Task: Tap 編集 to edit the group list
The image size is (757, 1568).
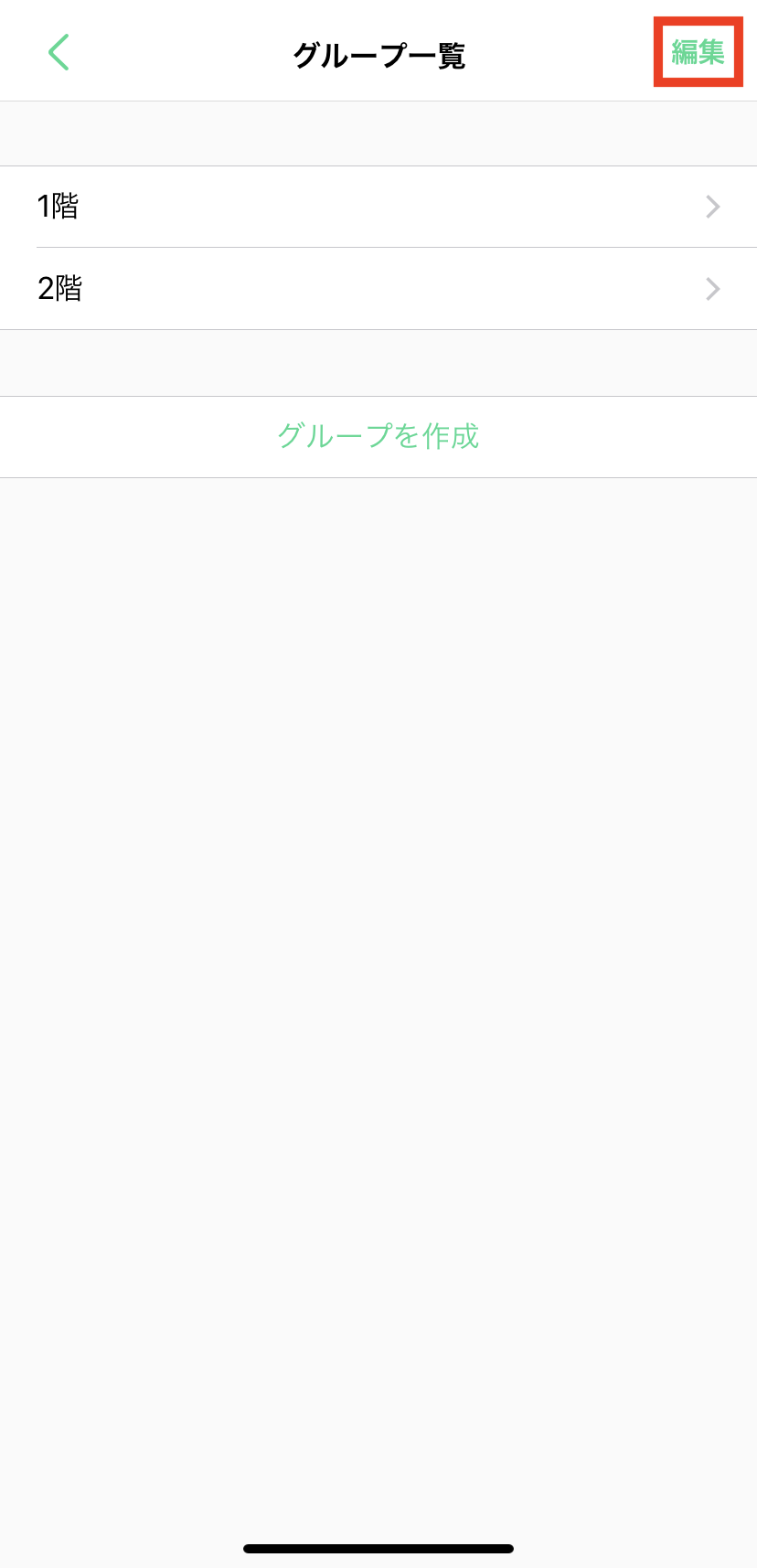Action: [x=698, y=53]
